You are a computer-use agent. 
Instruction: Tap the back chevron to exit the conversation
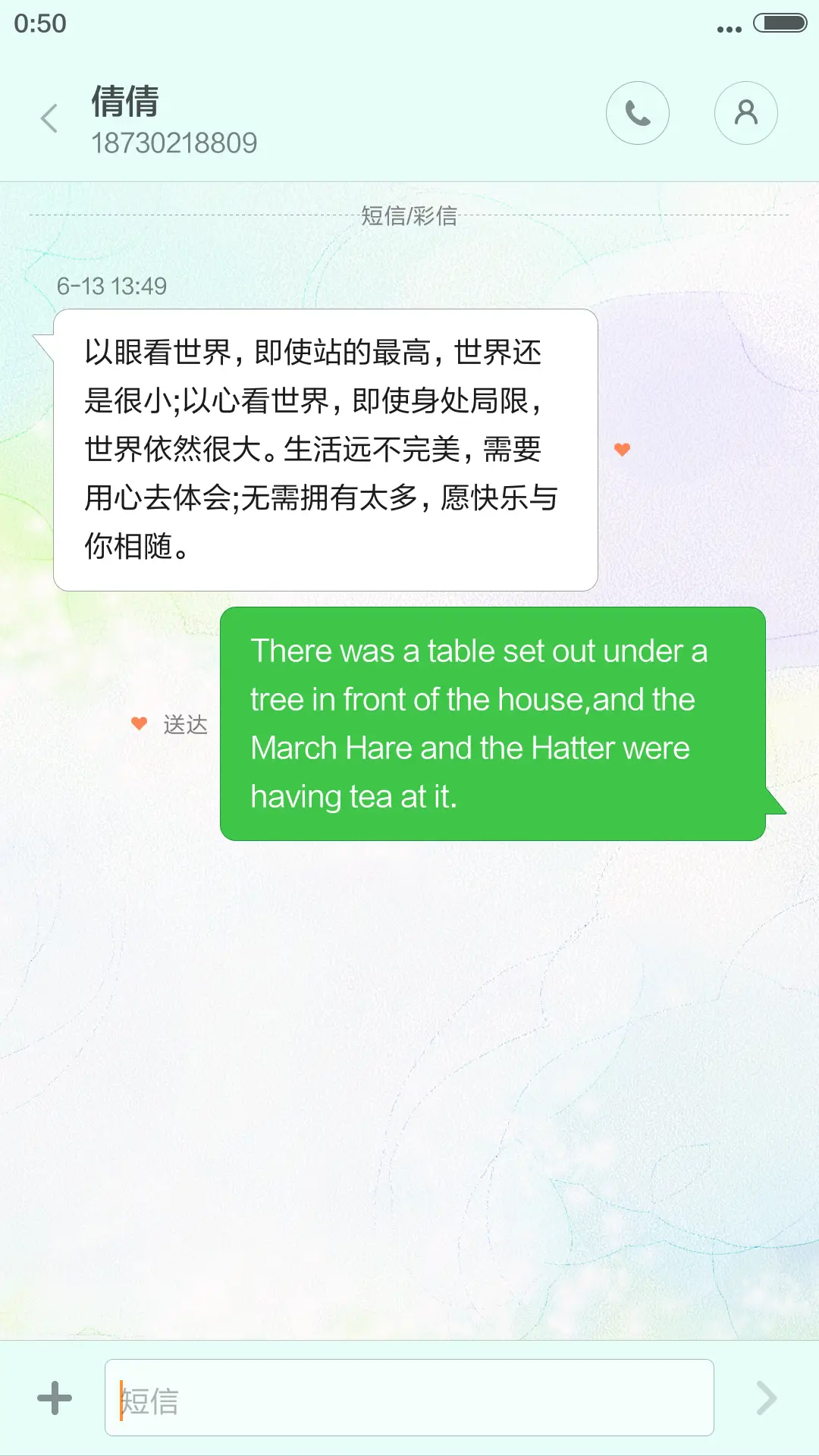[x=49, y=119]
